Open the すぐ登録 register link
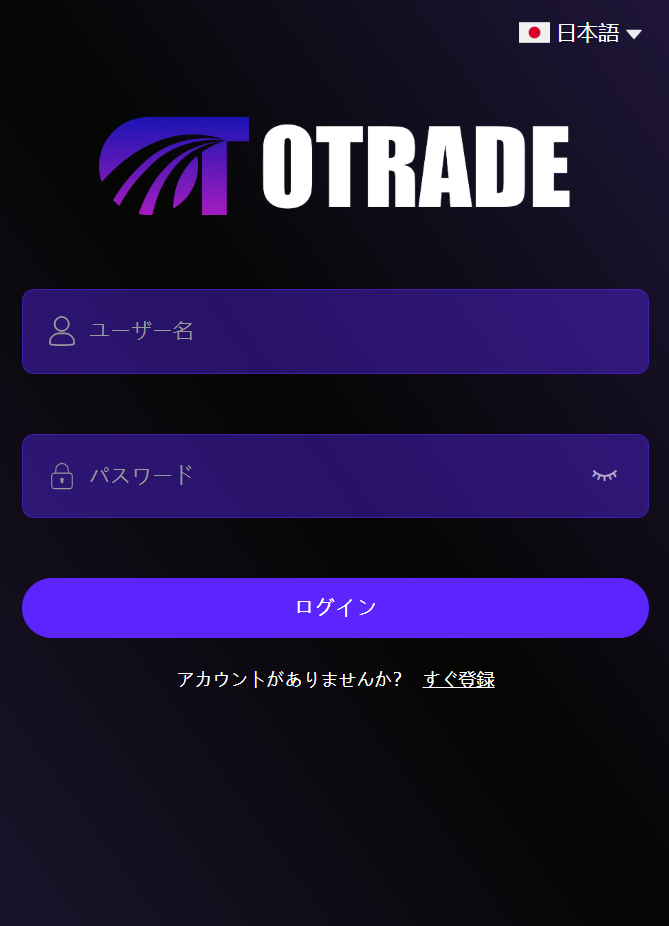This screenshot has height=926, width=669. [459, 680]
